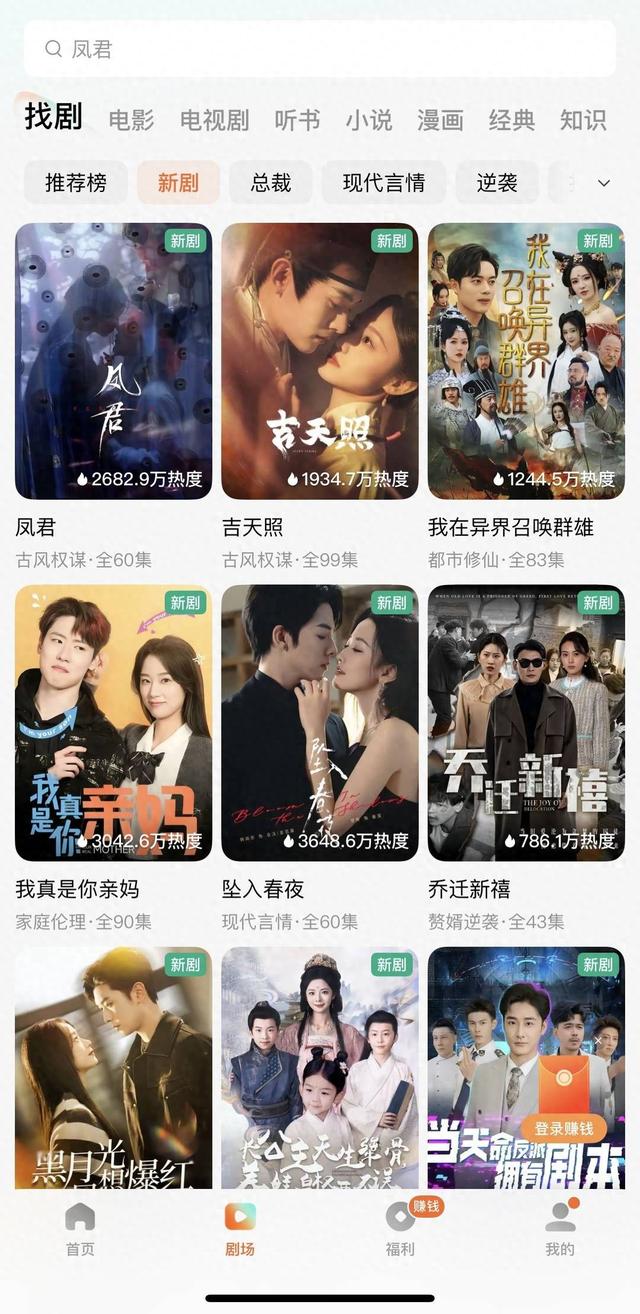View the drama 我在异界召唤群雄

click(x=526, y=361)
